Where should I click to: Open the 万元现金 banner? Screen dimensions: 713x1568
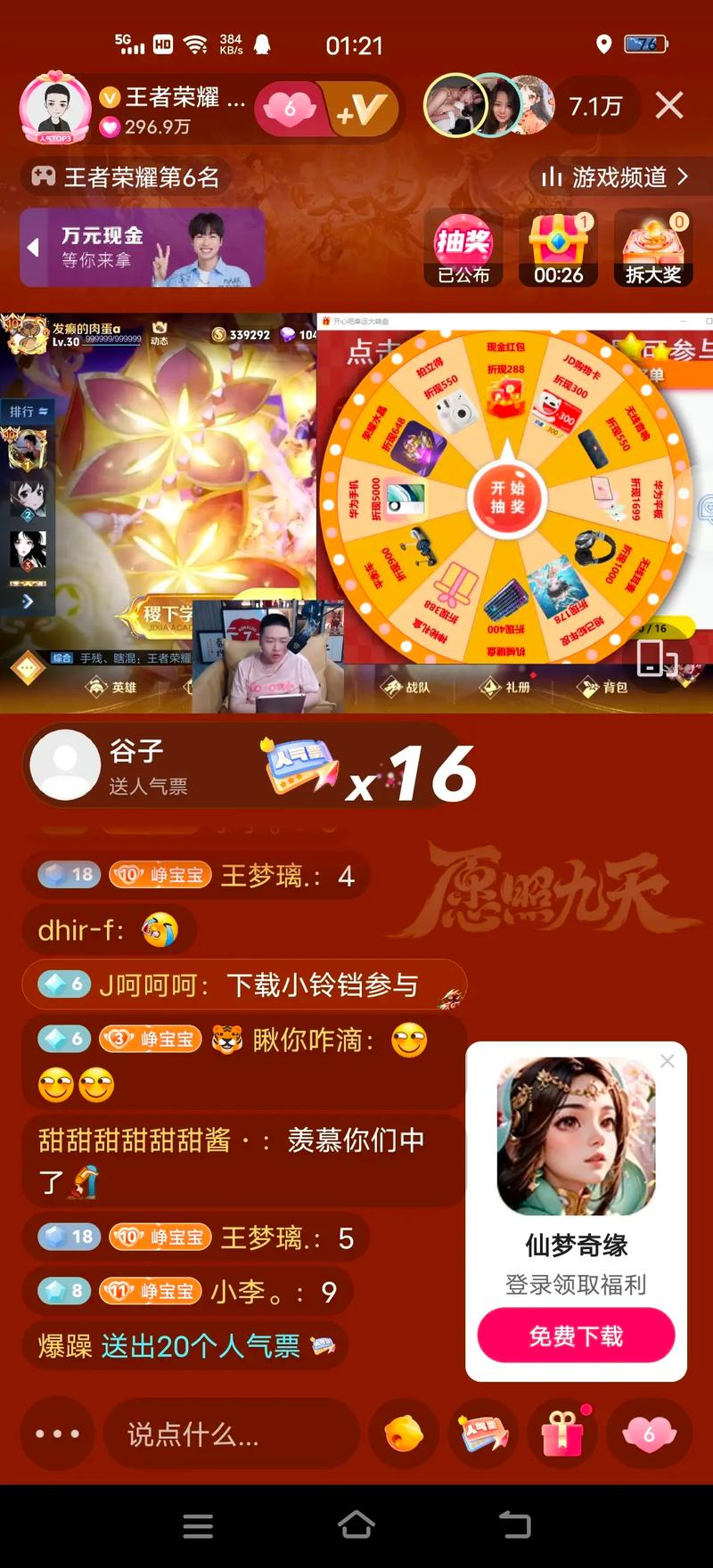(x=143, y=248)
